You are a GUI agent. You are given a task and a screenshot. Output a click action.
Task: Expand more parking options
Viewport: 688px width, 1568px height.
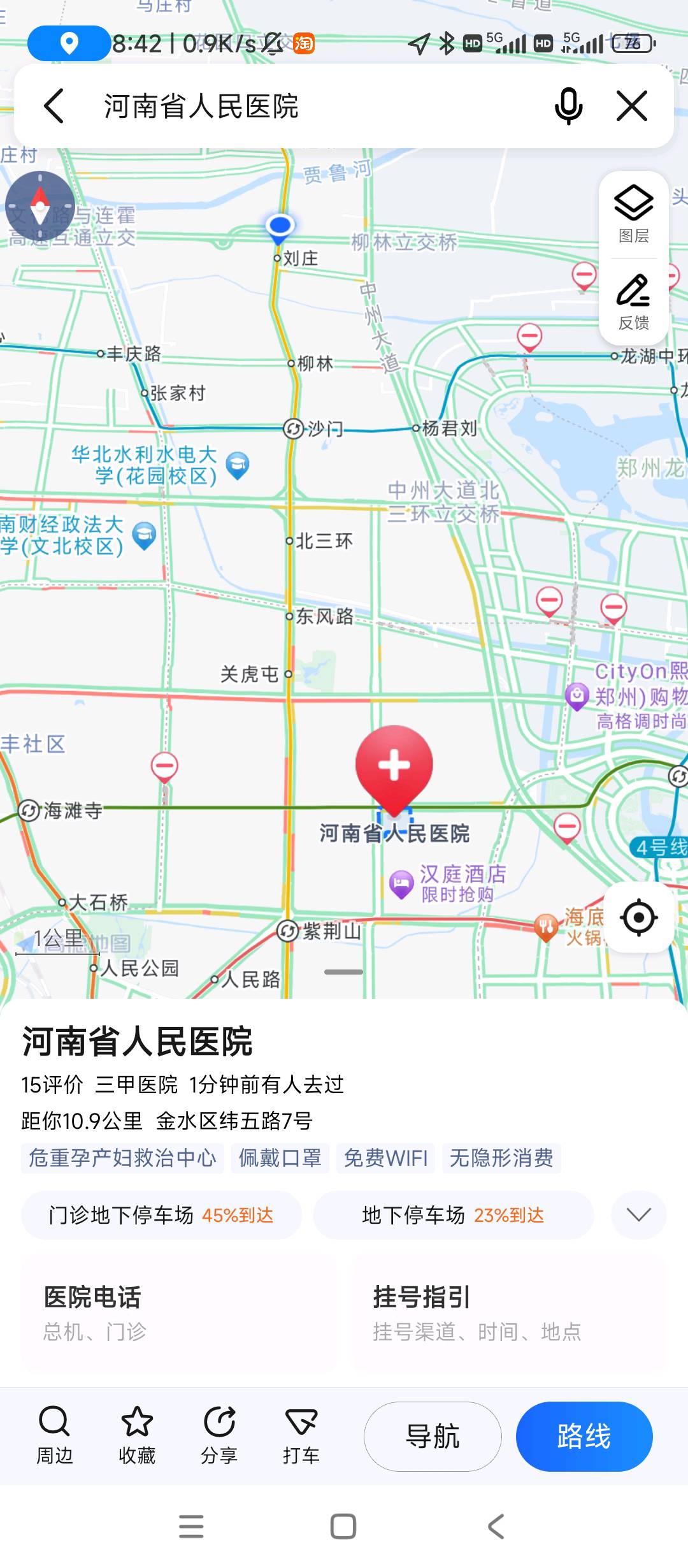coord(638,1215)
